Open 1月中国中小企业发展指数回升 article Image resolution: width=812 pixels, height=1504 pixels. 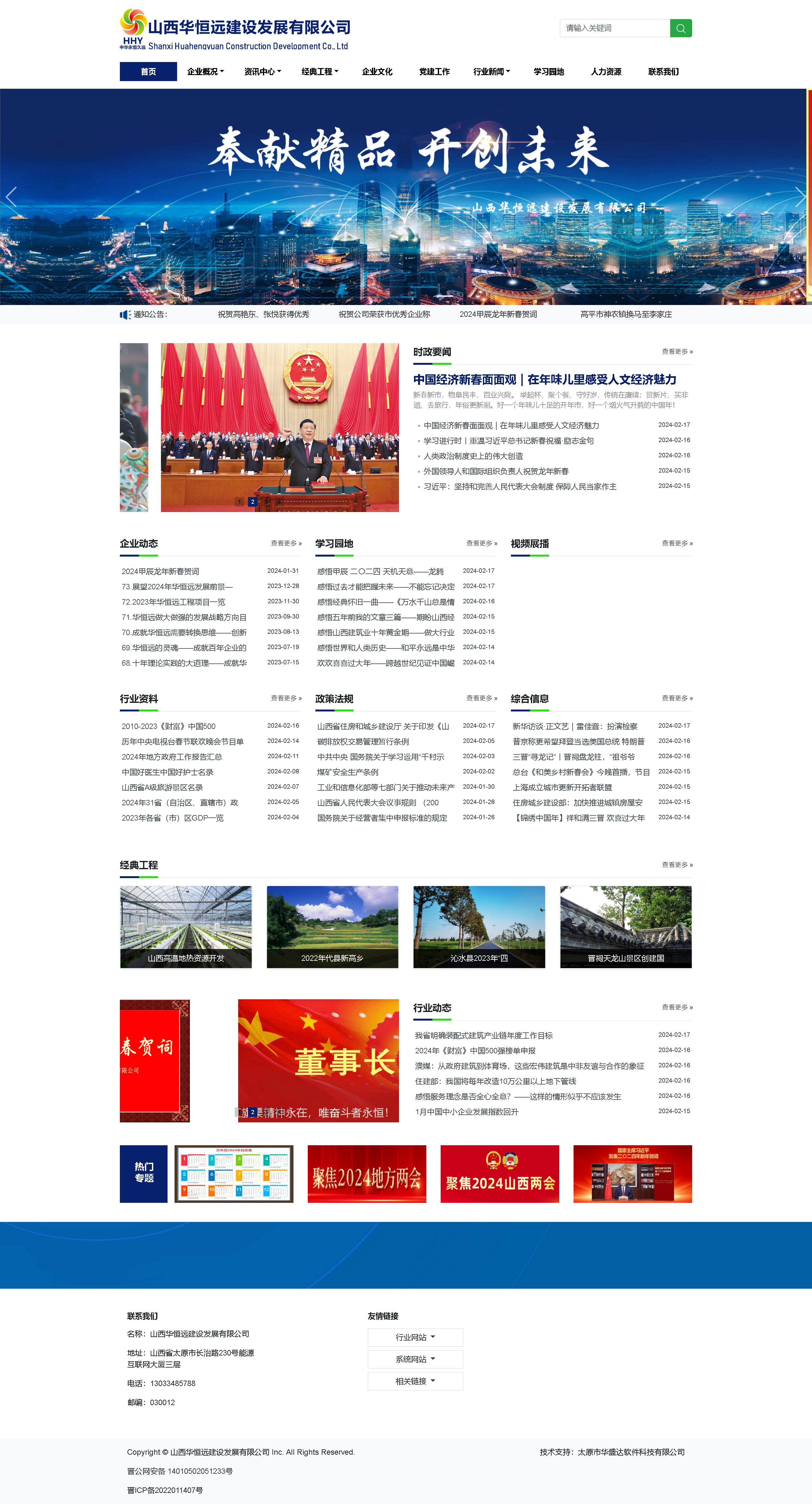click(466, 1112)
